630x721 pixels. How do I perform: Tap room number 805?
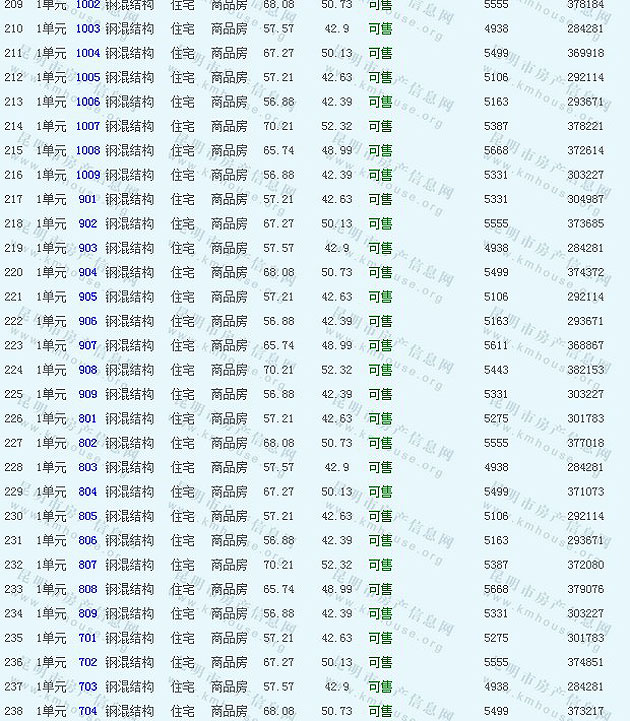[88, 516]
